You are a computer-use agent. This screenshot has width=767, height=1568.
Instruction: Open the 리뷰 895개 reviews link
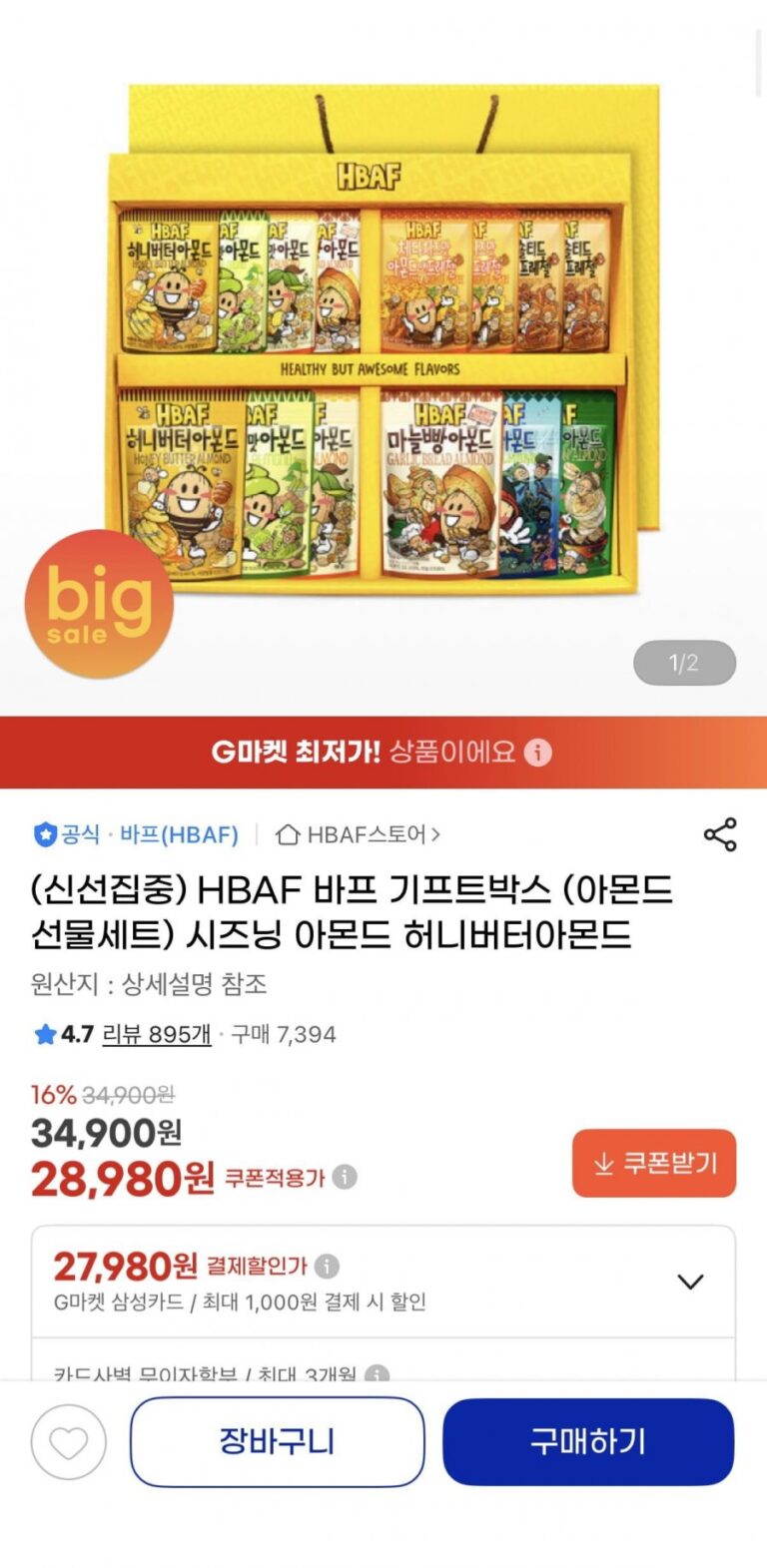tap(156, 1034)
